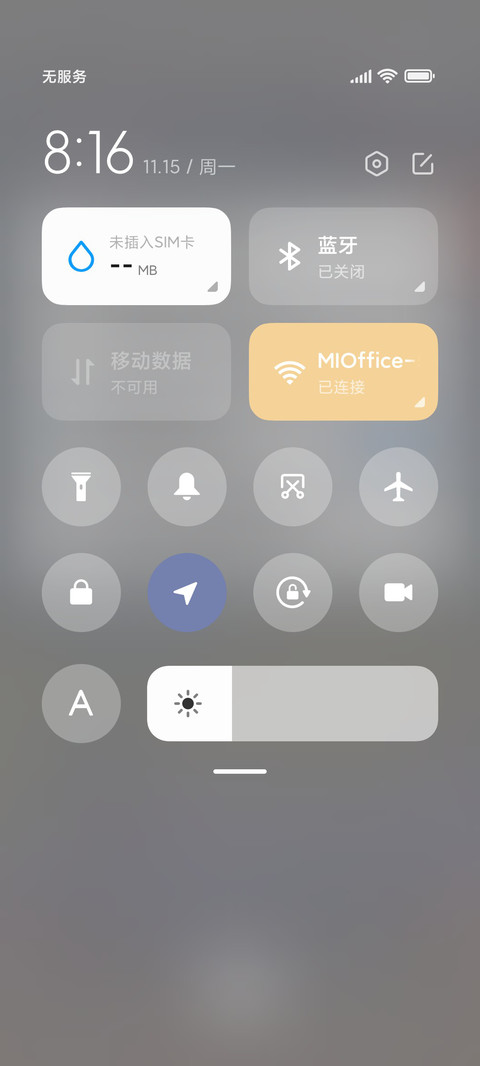
Task: Toggle the screen rotation lock
Action: click(x=293, y=592)
